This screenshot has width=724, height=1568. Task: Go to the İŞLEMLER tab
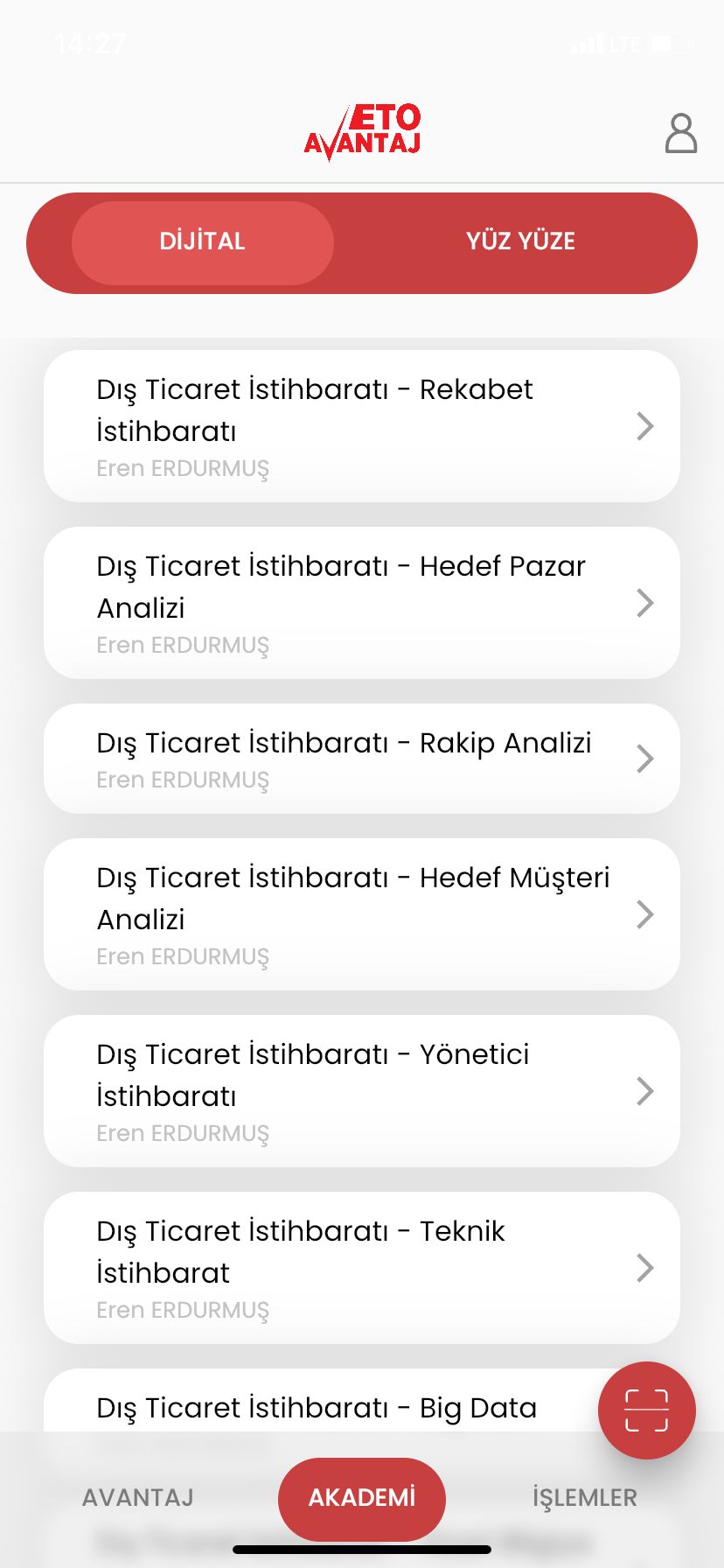[585, 1498]
